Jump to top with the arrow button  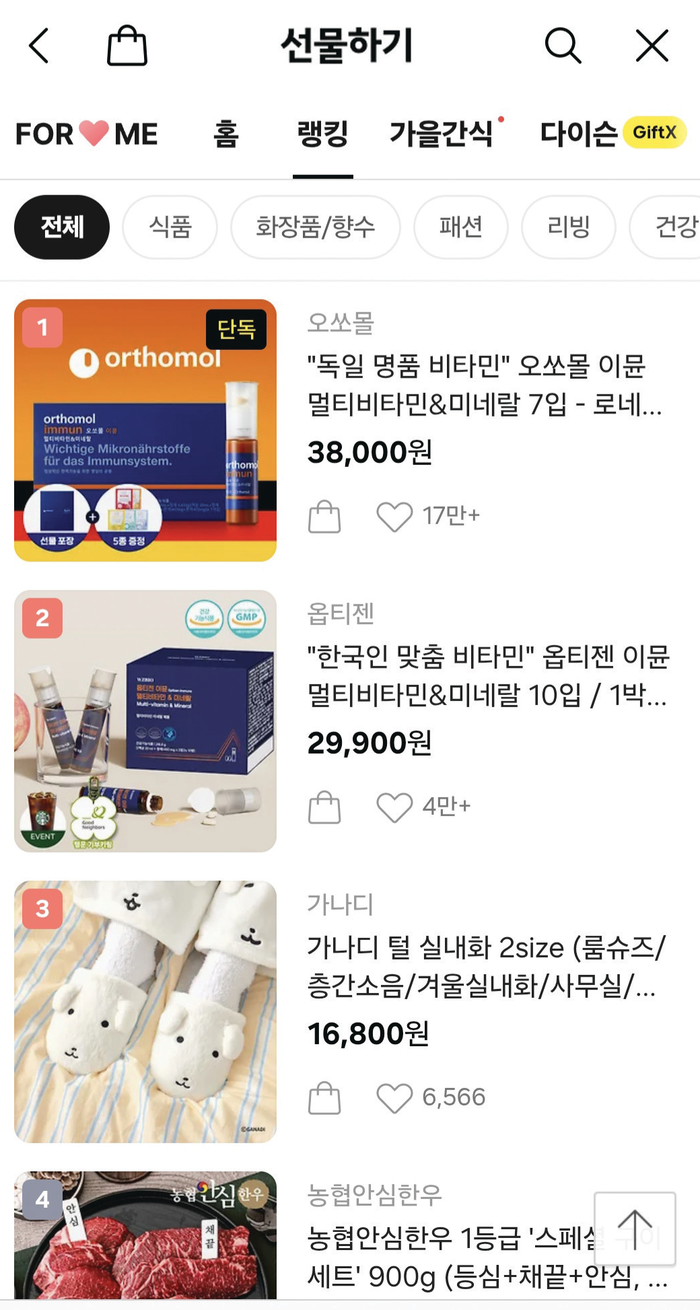click(x=634, y=1229)
